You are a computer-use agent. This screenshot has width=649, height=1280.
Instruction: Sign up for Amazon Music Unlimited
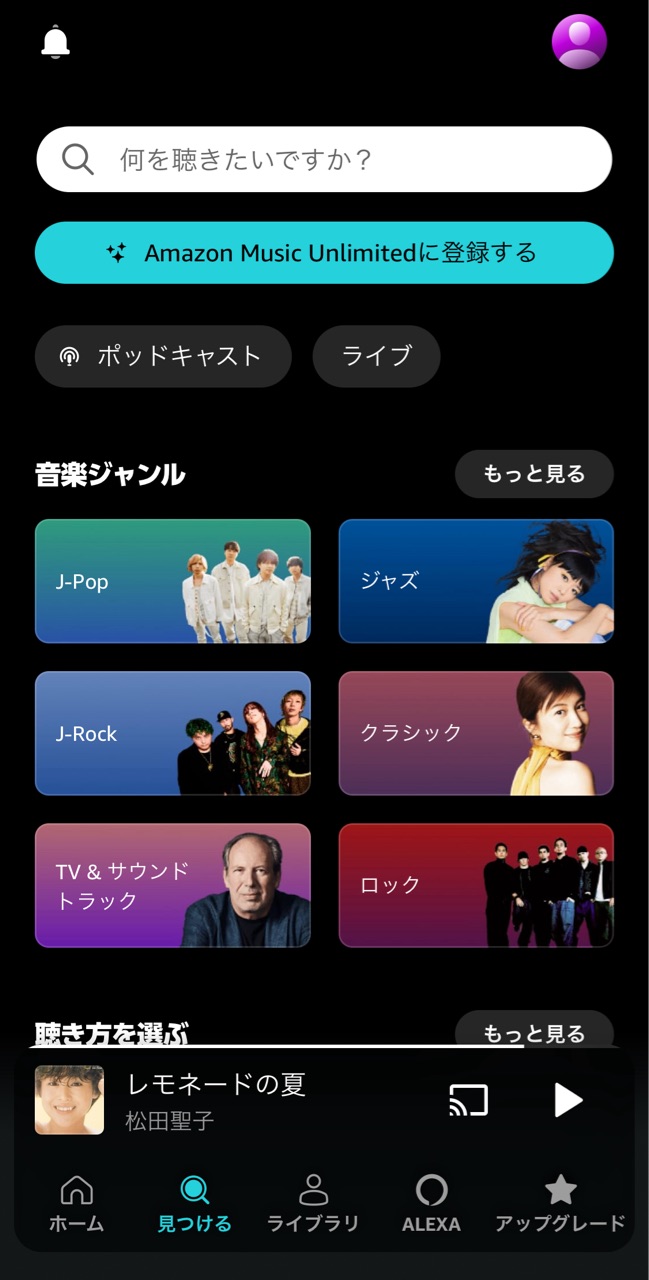(x=324, y=253)
